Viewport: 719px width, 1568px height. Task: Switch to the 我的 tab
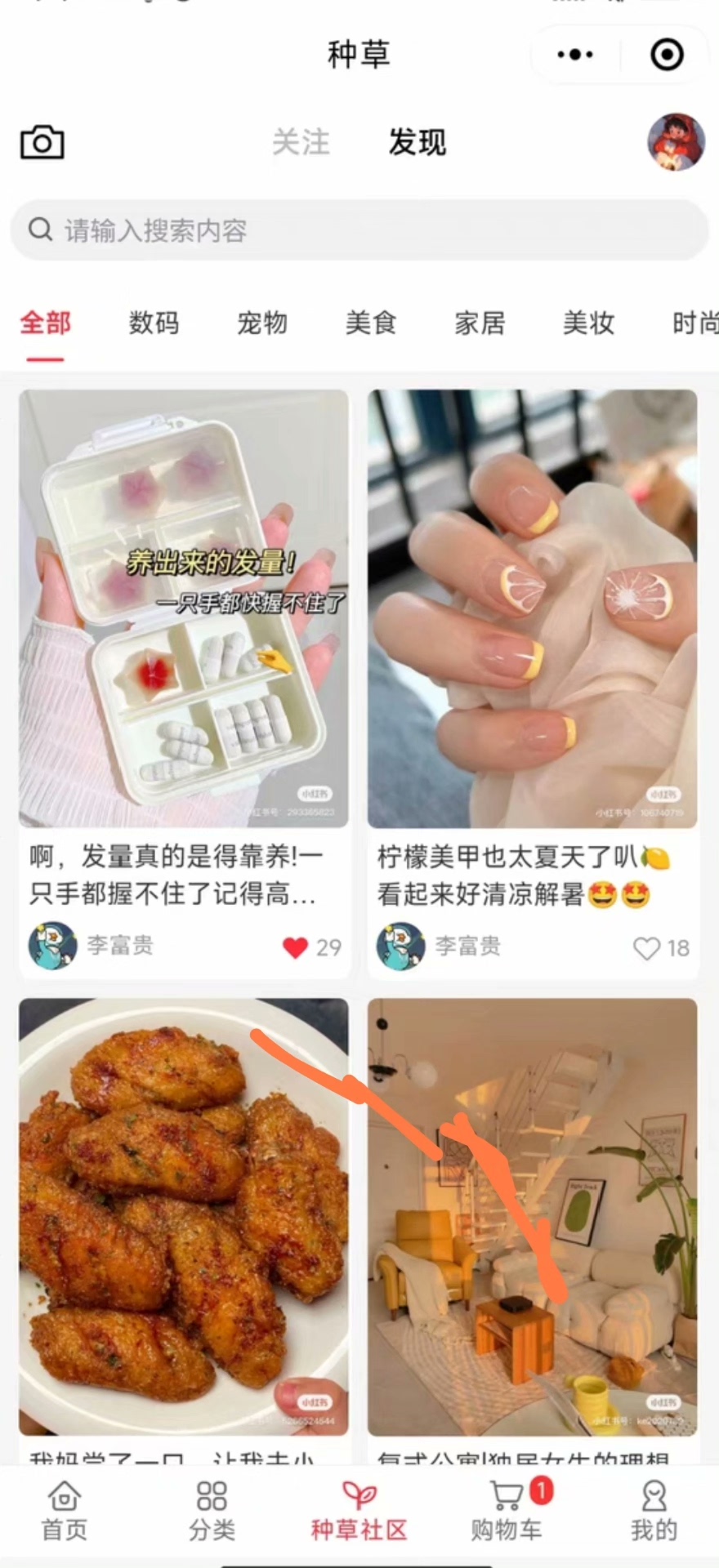click(654, 1511)
